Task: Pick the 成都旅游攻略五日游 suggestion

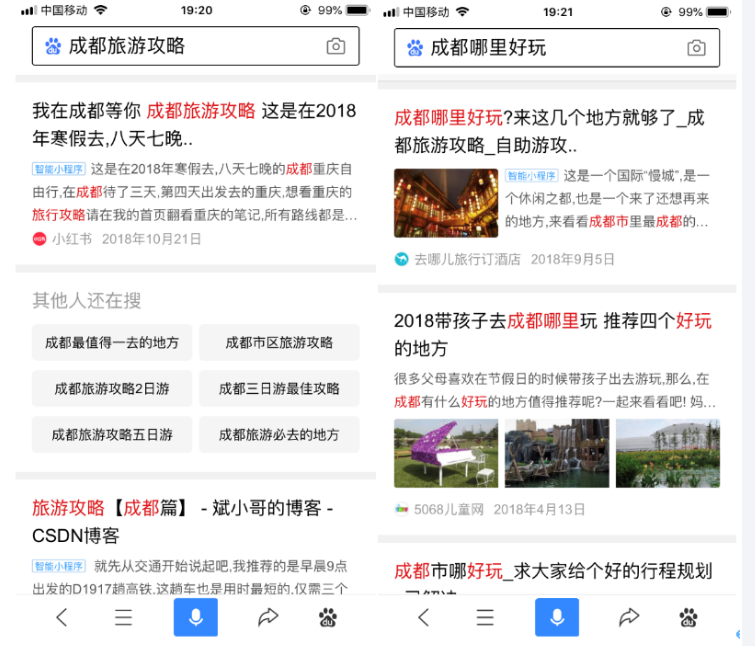Action: (x=112, y=434)
